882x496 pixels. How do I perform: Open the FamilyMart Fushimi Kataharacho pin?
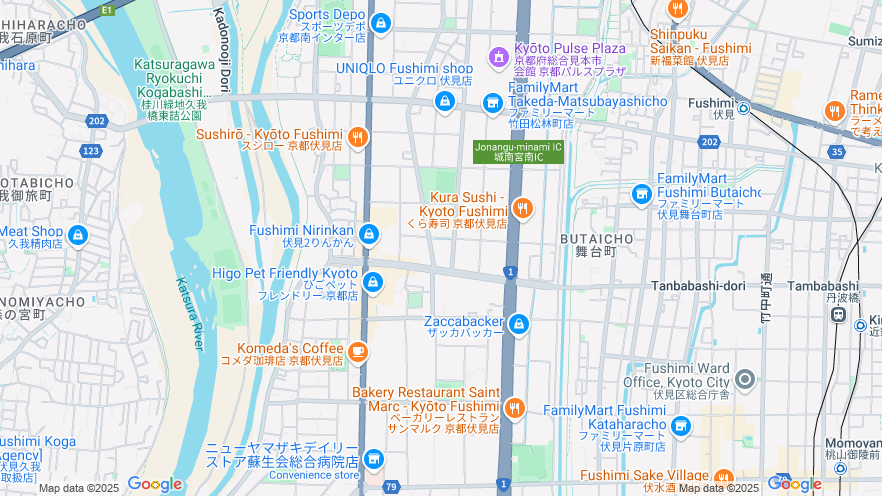tap(681, 426)
